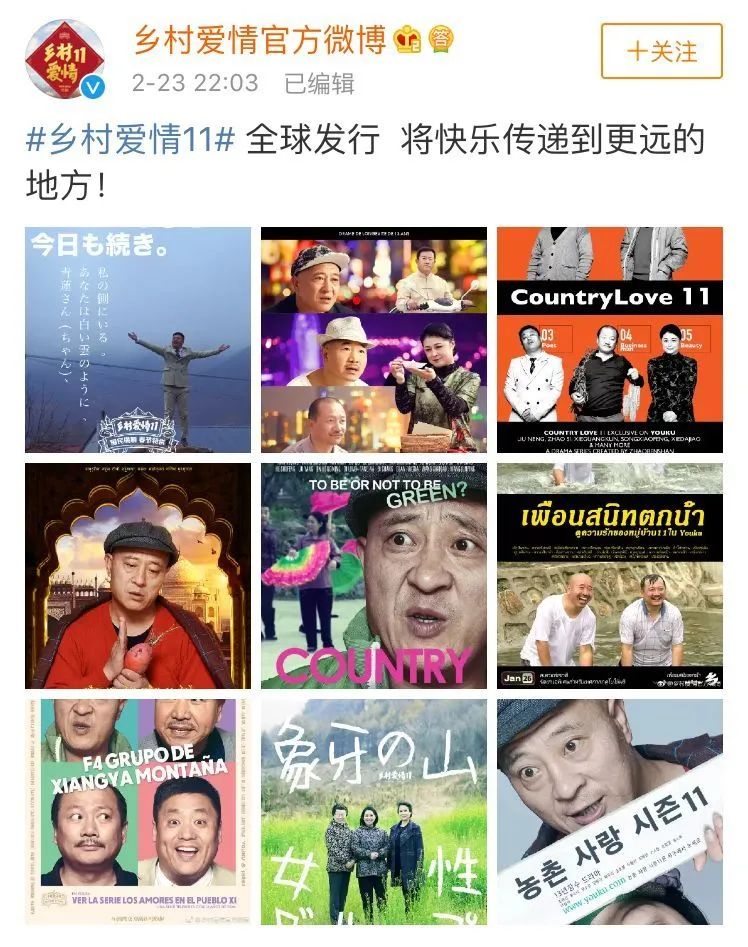Open the Korean 농촌 사랑 시즌11 poster
The width and height of the screenshot is (748, 947).
point(610,811)
